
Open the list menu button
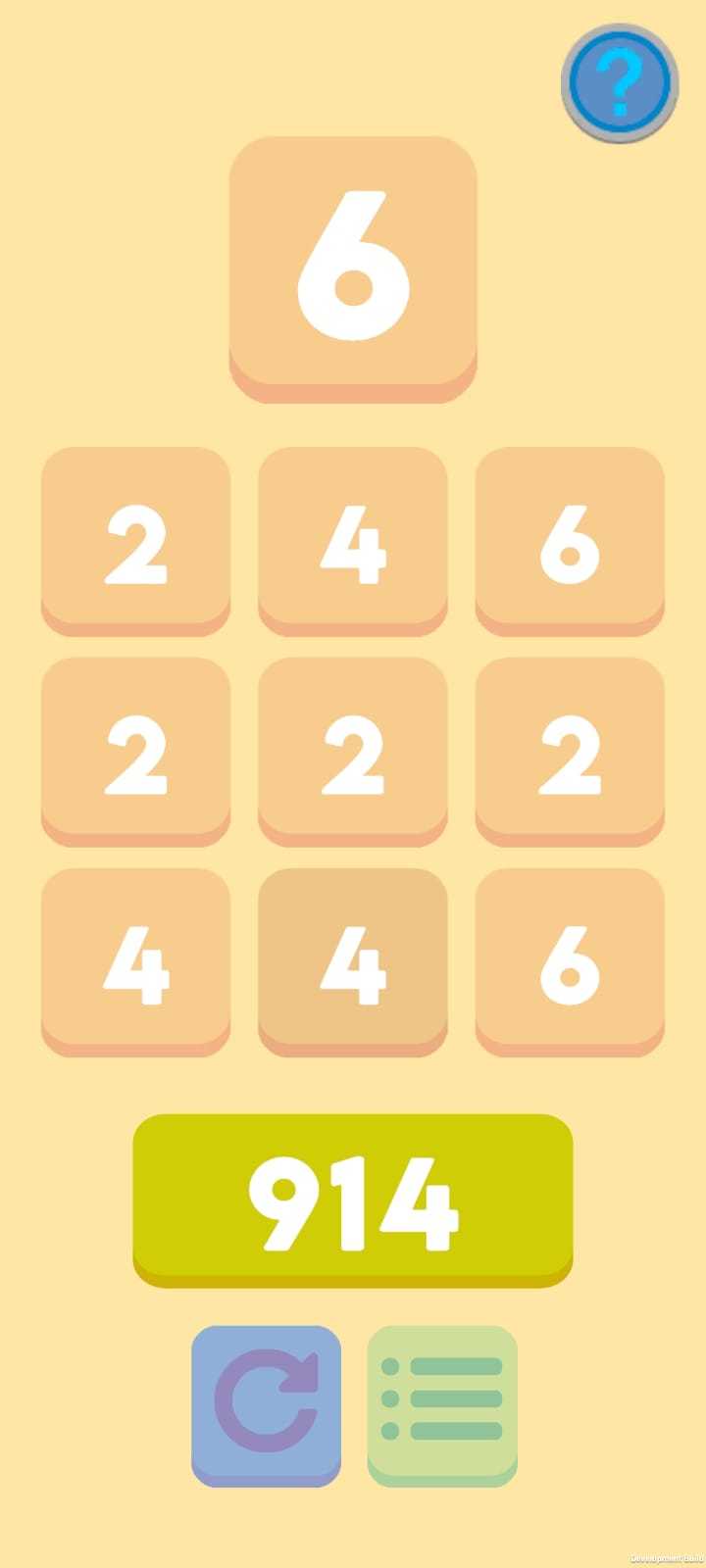(442, 1406)
